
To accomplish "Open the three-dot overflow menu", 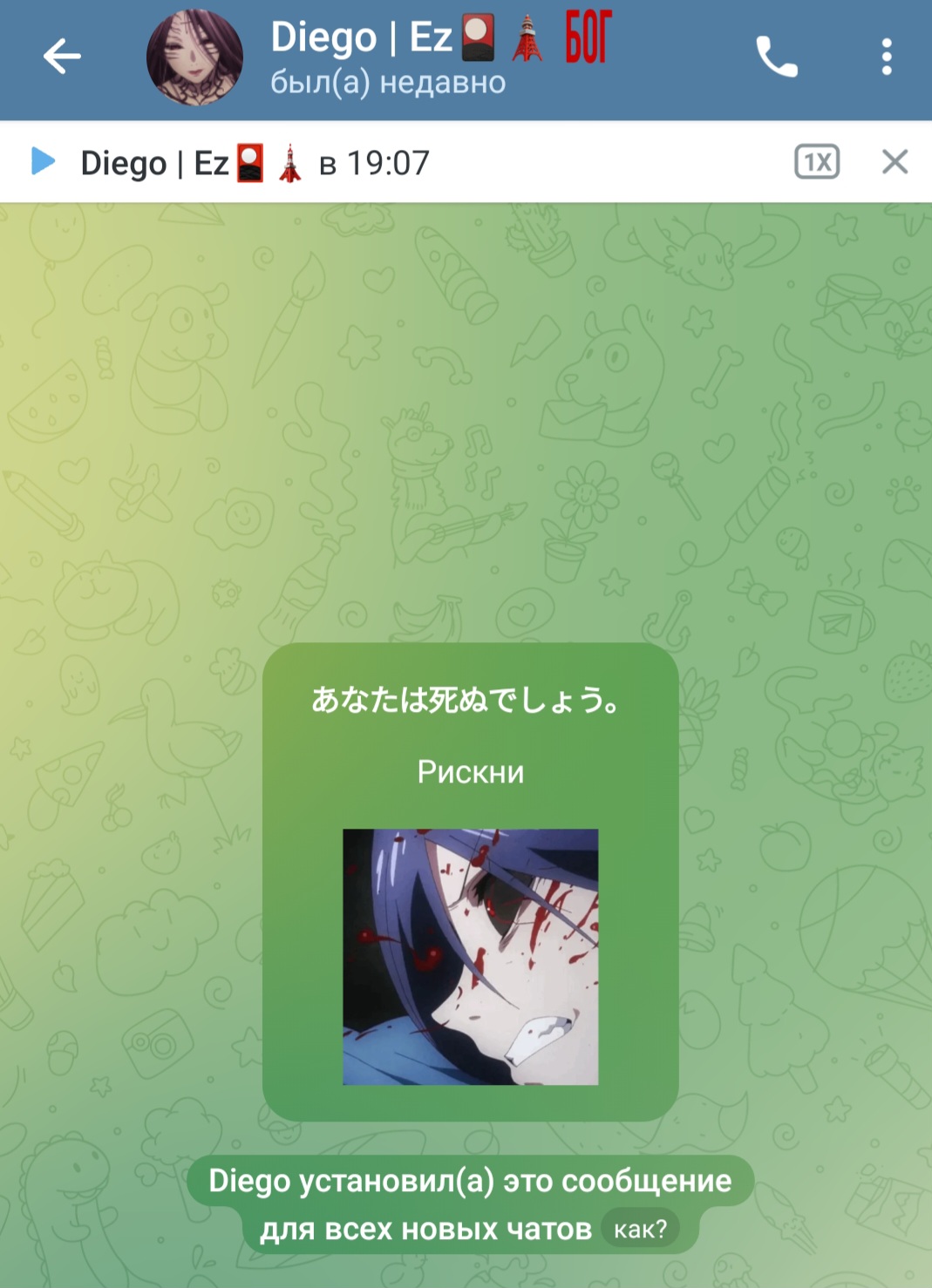I will 886,58.
